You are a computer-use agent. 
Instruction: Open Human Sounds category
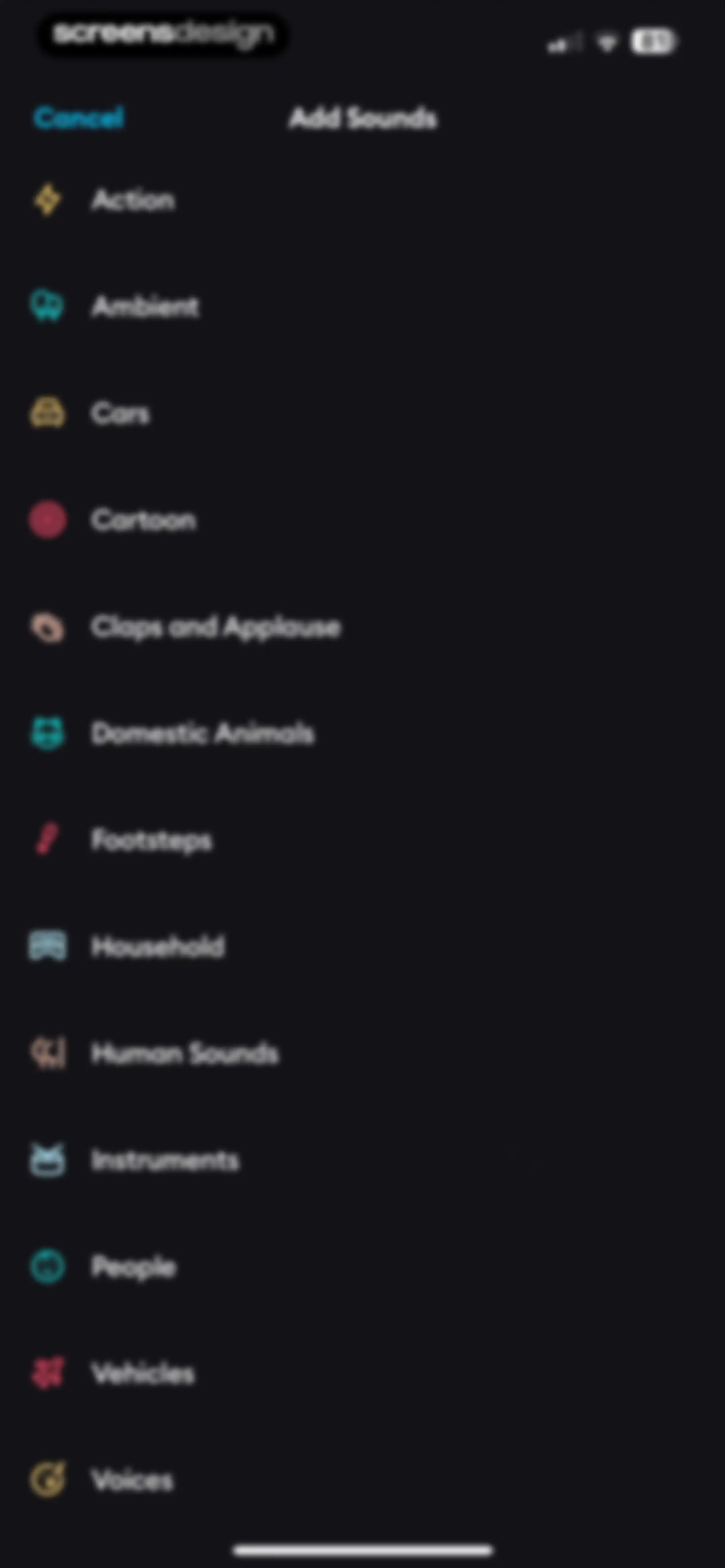point(362,1054)
